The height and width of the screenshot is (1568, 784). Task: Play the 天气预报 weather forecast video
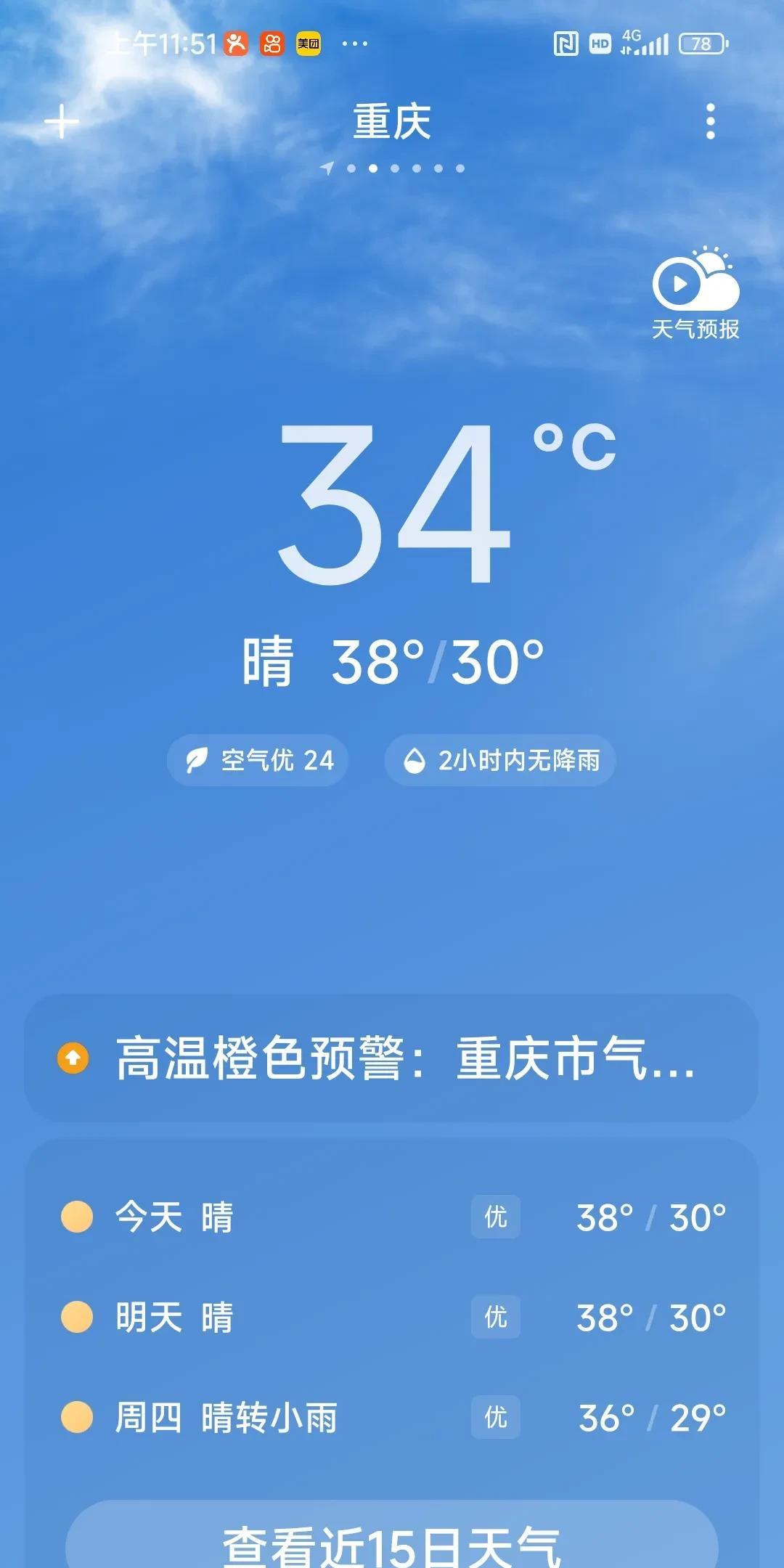695,294
